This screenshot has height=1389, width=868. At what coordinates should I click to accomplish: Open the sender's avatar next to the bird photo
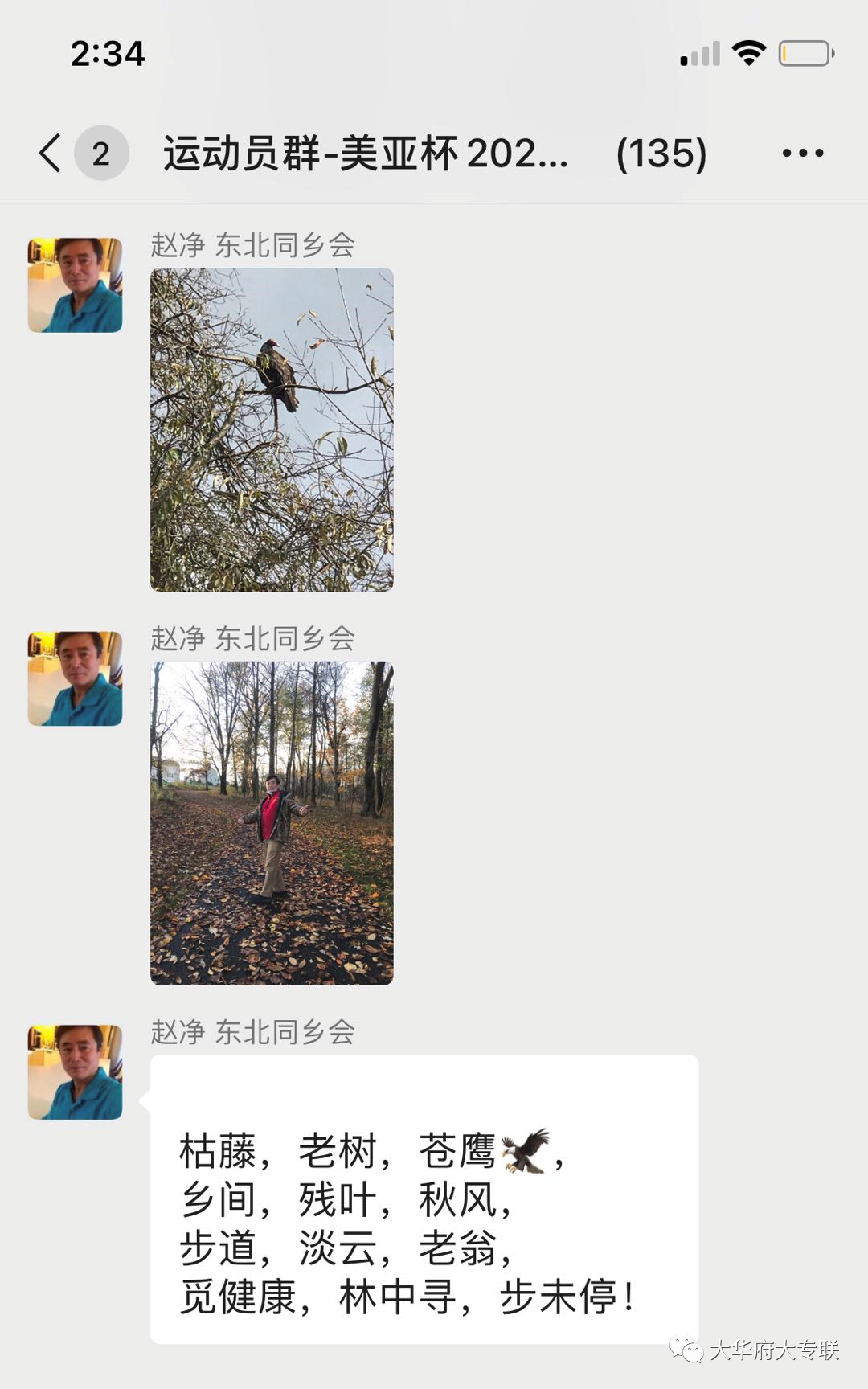pyautogui.click(x=76, y=285)
